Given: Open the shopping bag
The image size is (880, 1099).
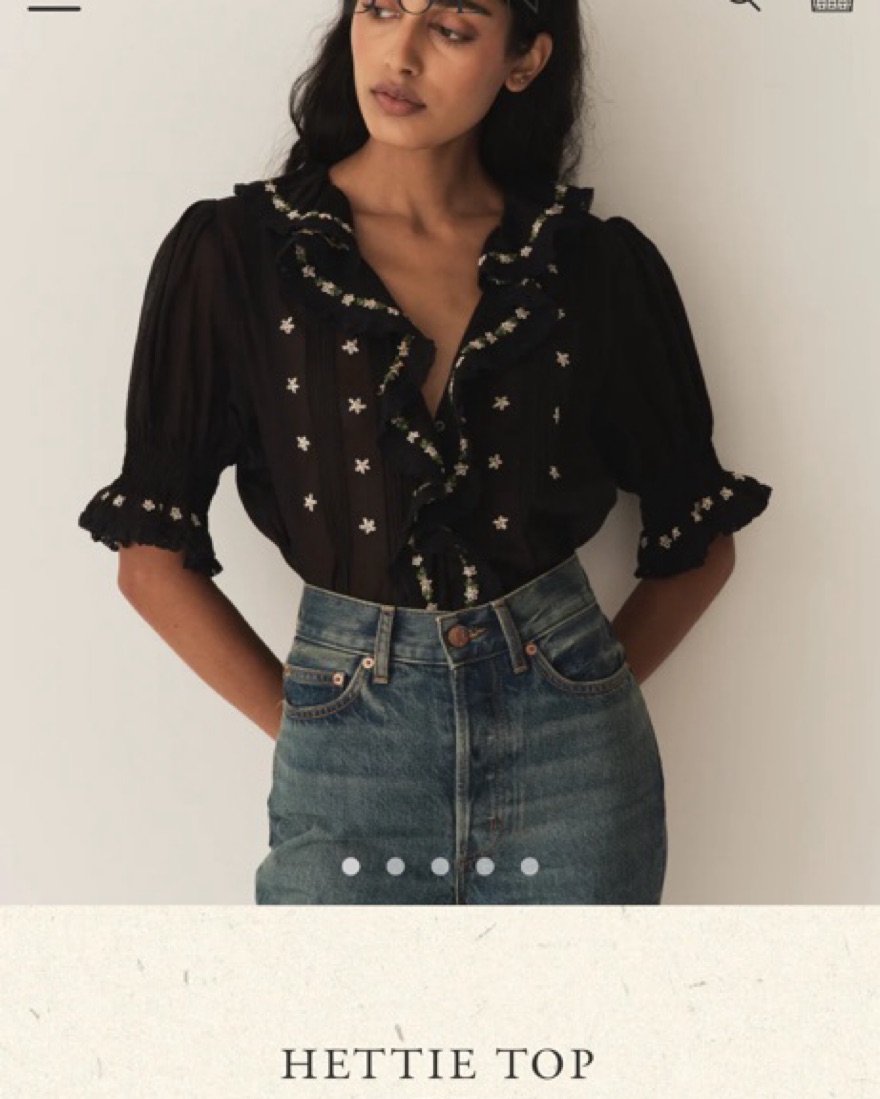Looking at the screenshot, I should click(x=831, y=4).
